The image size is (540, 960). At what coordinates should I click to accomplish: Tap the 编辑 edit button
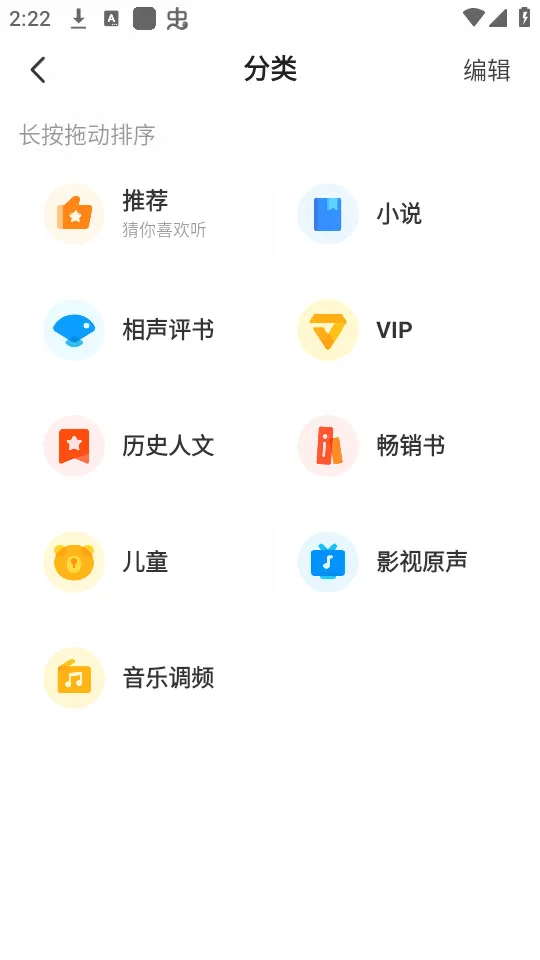487,70
